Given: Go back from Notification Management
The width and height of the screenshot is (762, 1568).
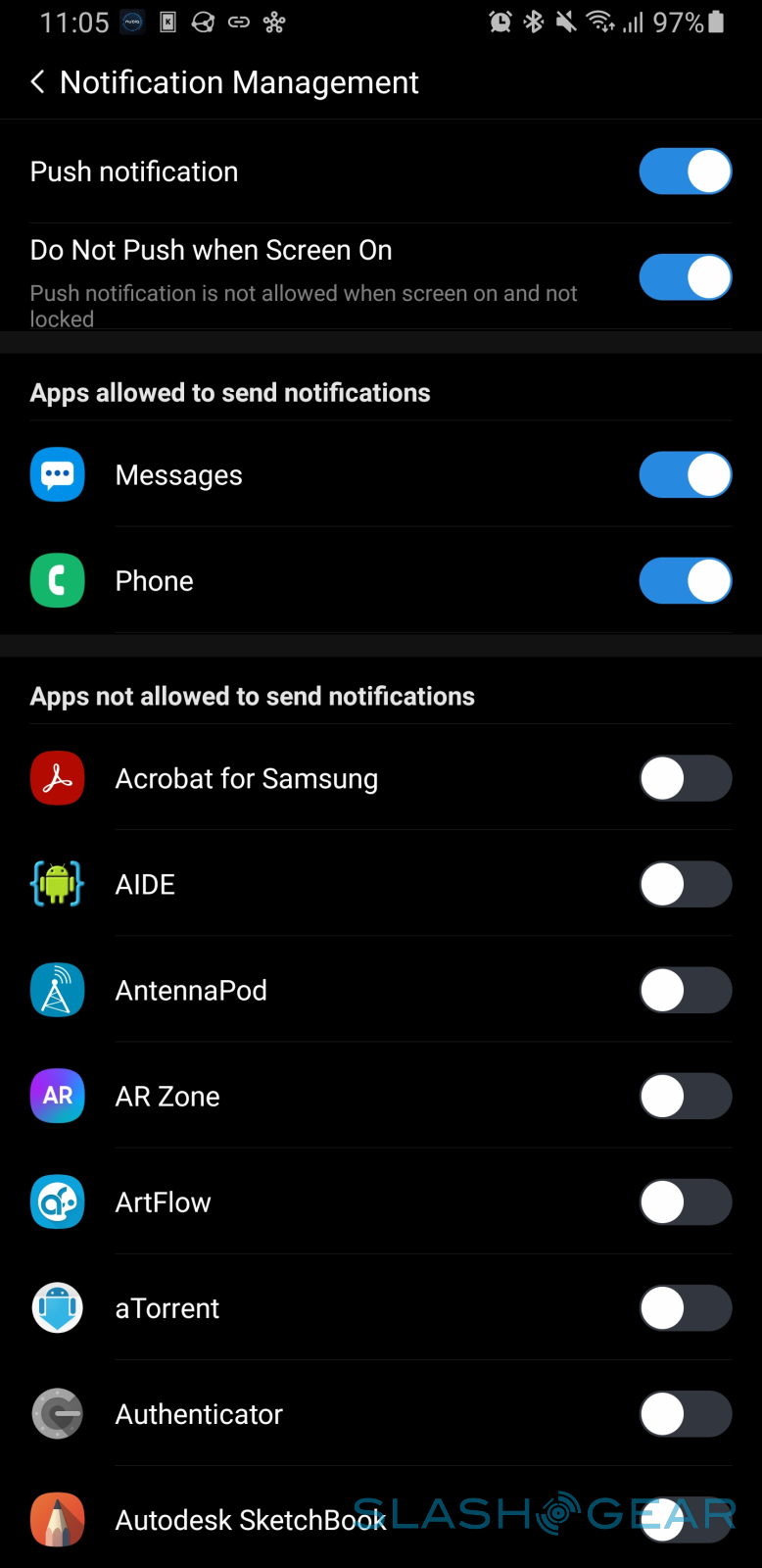Looking at the screenshot, I should tap(38, 82).
